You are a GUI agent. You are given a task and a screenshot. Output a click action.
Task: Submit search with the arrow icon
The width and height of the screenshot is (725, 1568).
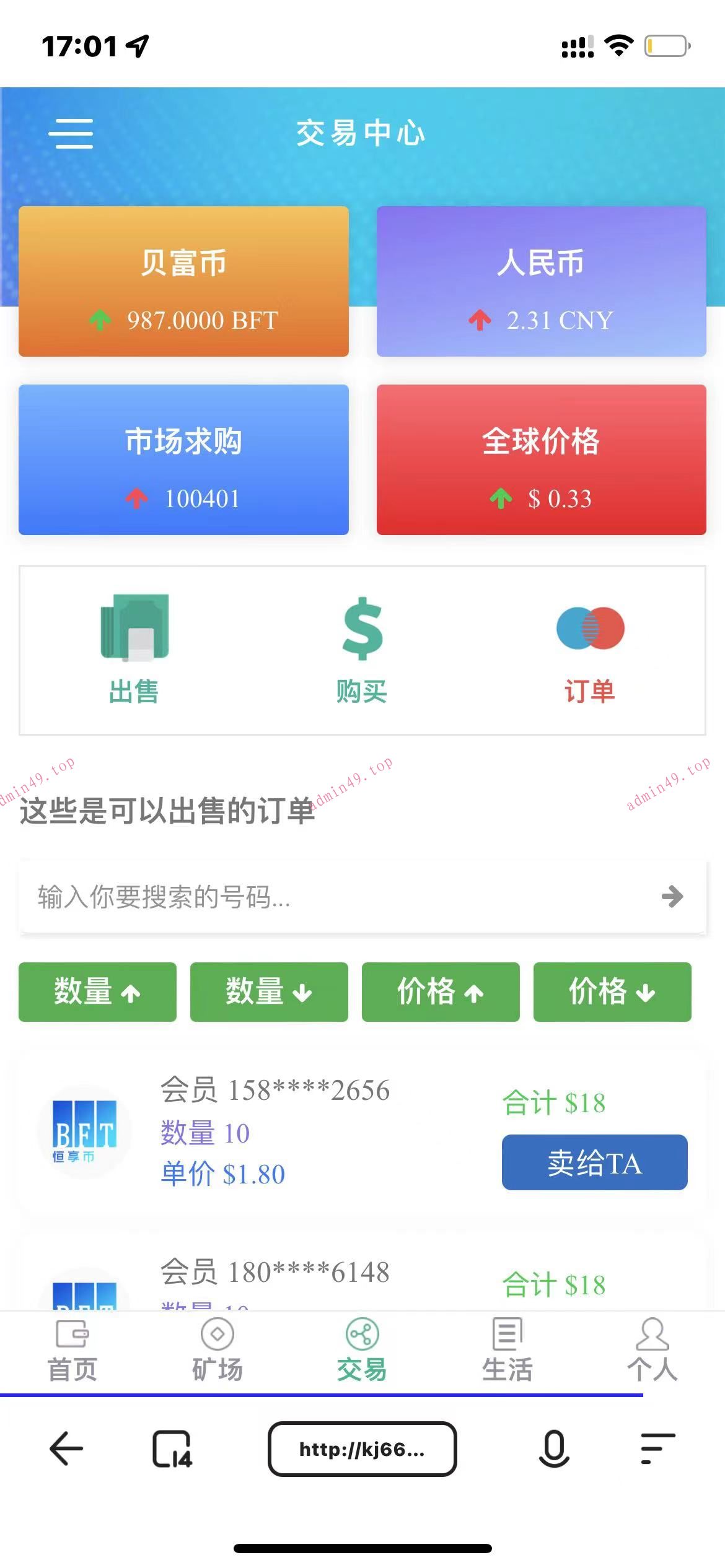pos(672,897)
